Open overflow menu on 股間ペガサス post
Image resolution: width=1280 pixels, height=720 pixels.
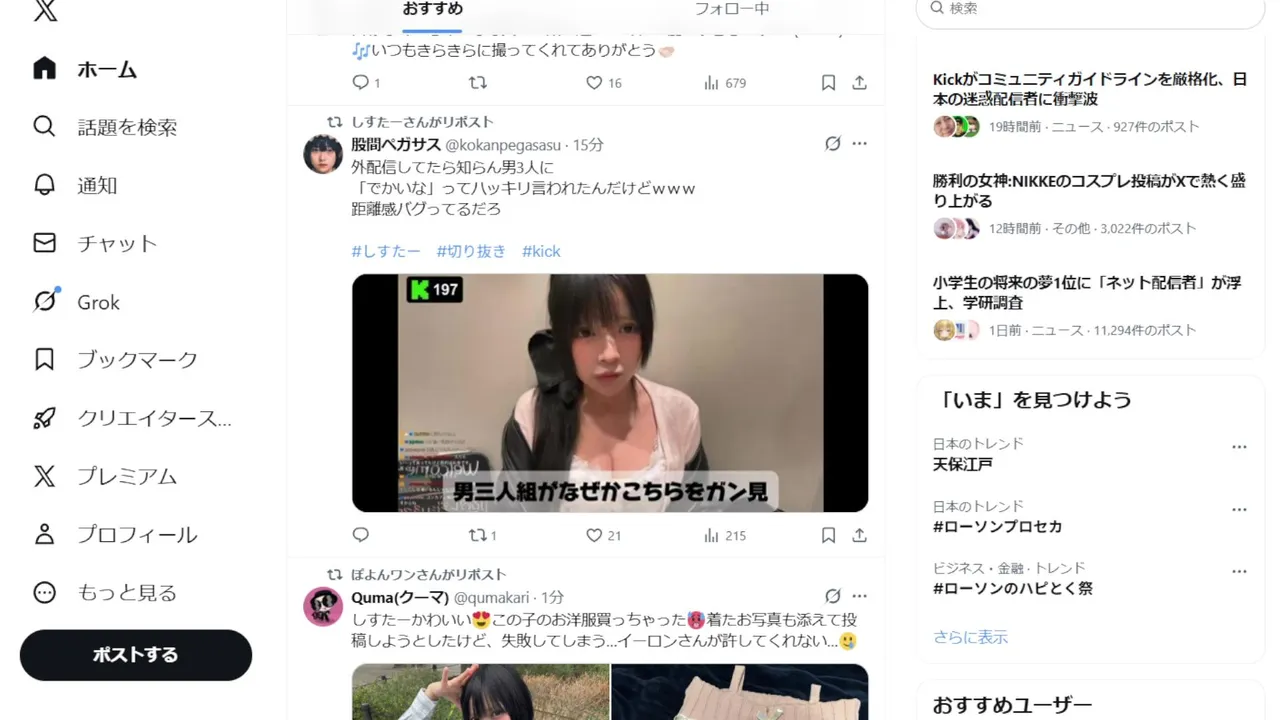tap(859, 144)
